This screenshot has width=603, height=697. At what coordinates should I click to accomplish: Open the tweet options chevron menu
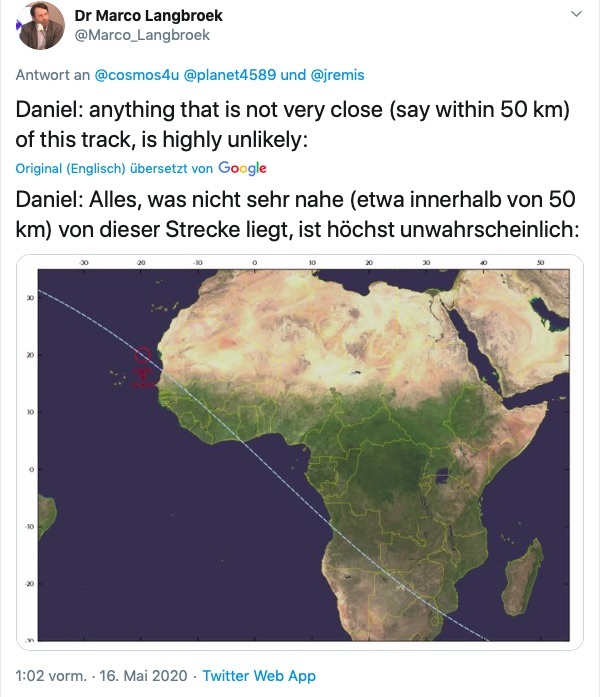pyautogui.click(x=575, y=14)
